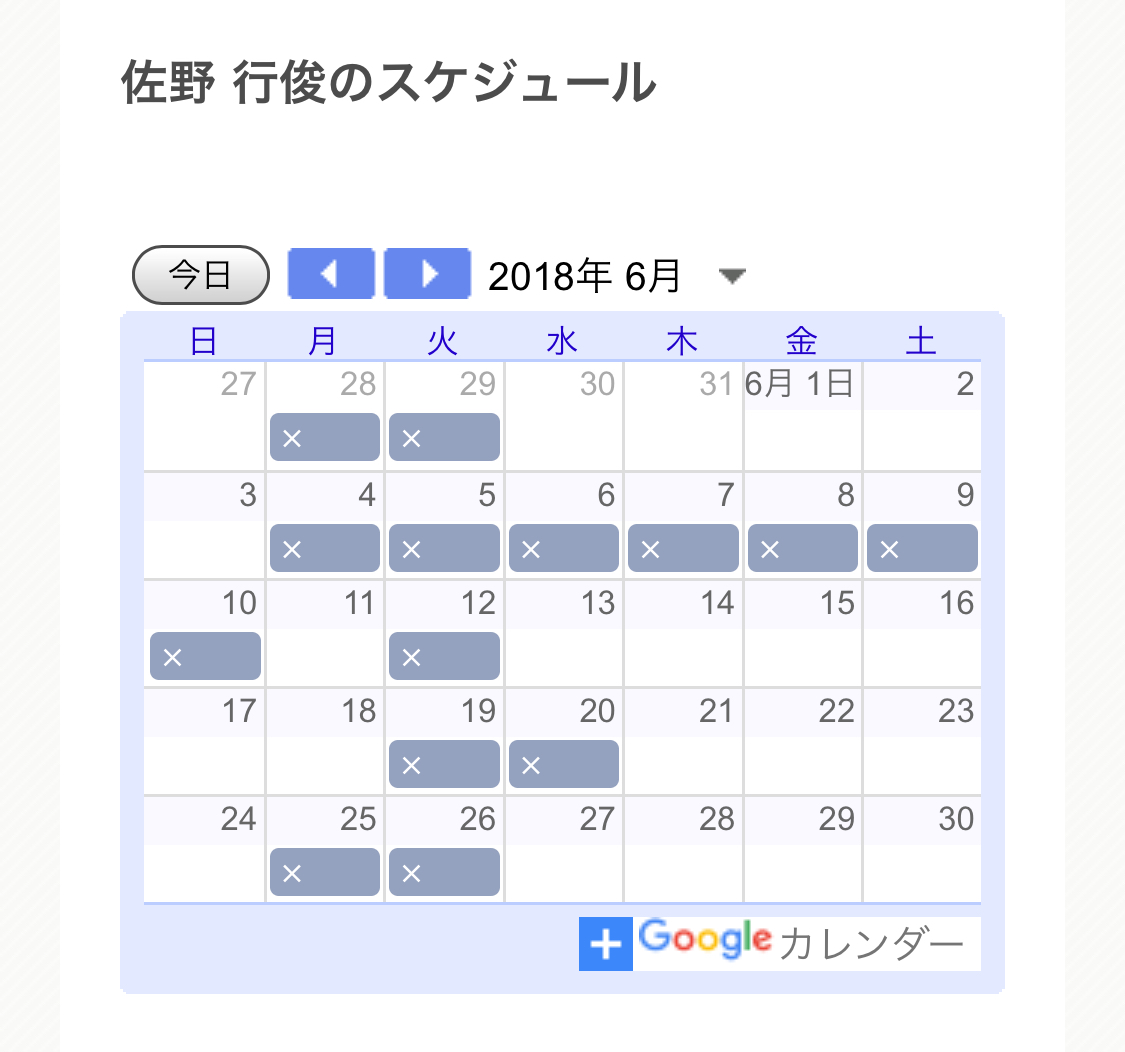Add this schedule to Google カレンダー
Screen dimensions: 1125x1052
click(x=780, y=943)
